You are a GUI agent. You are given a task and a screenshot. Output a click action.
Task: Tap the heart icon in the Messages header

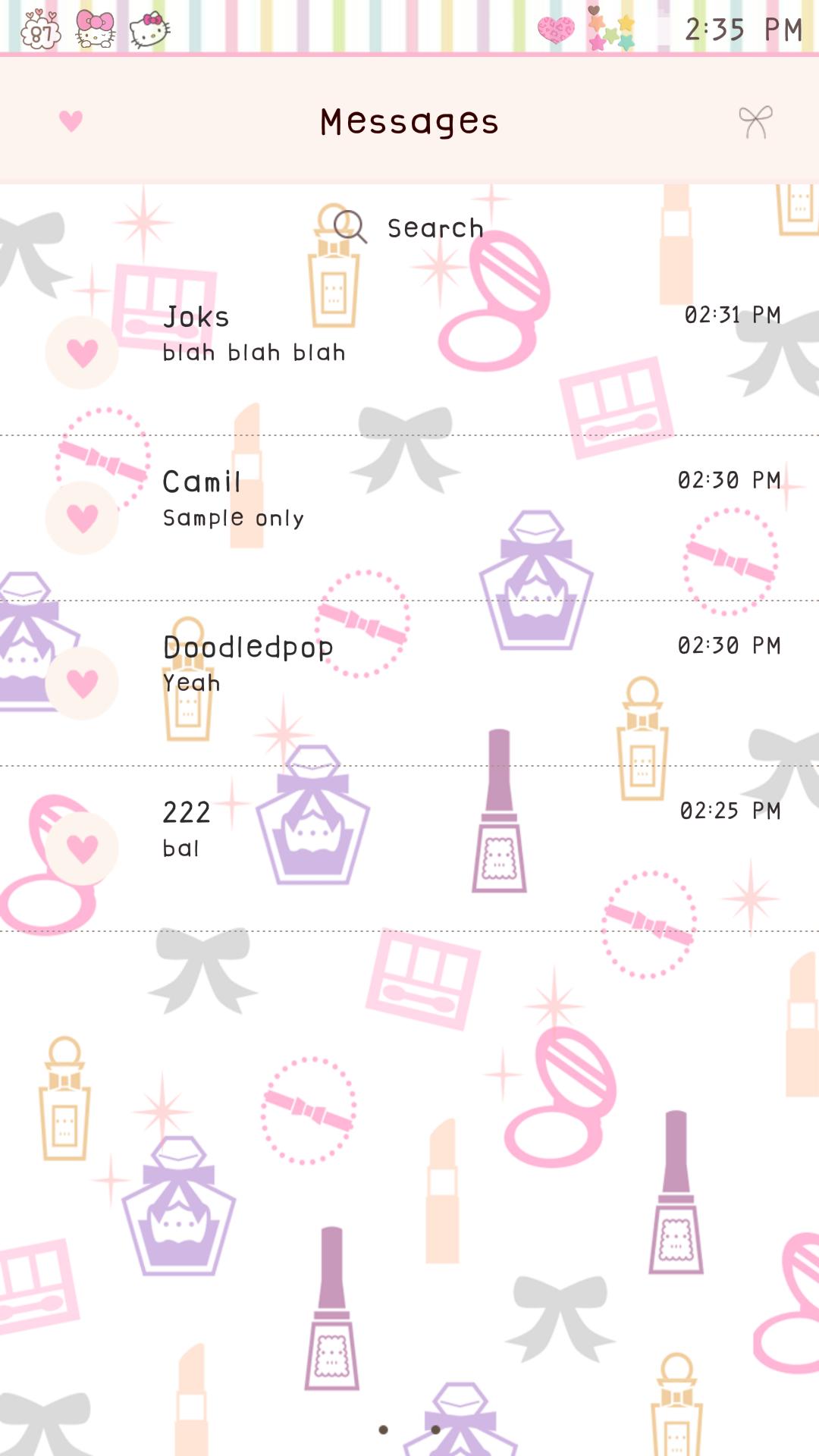(x=71, y=120)
